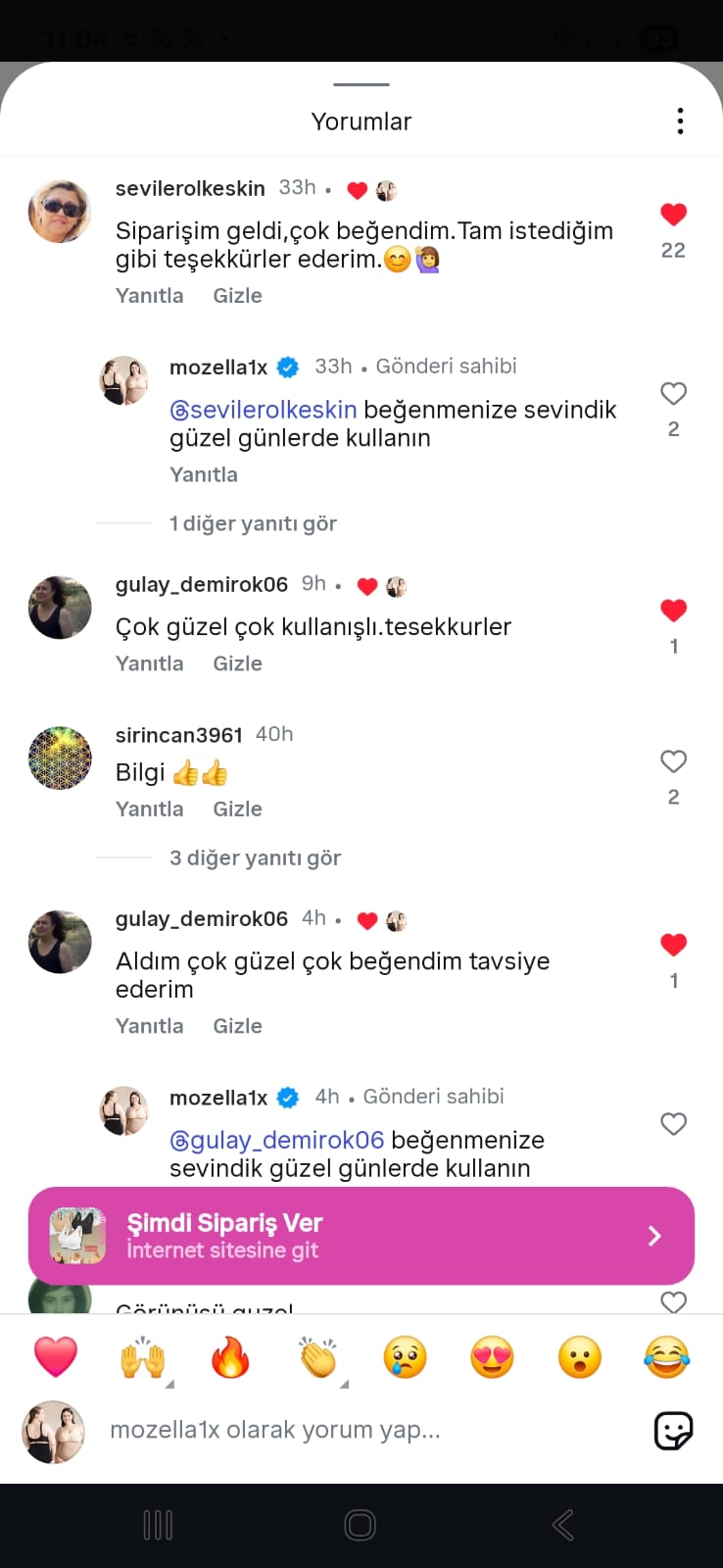Insert the fire quick emoji
The width and height of the screenshot is (723, 1568).
tap(230, 1358)
